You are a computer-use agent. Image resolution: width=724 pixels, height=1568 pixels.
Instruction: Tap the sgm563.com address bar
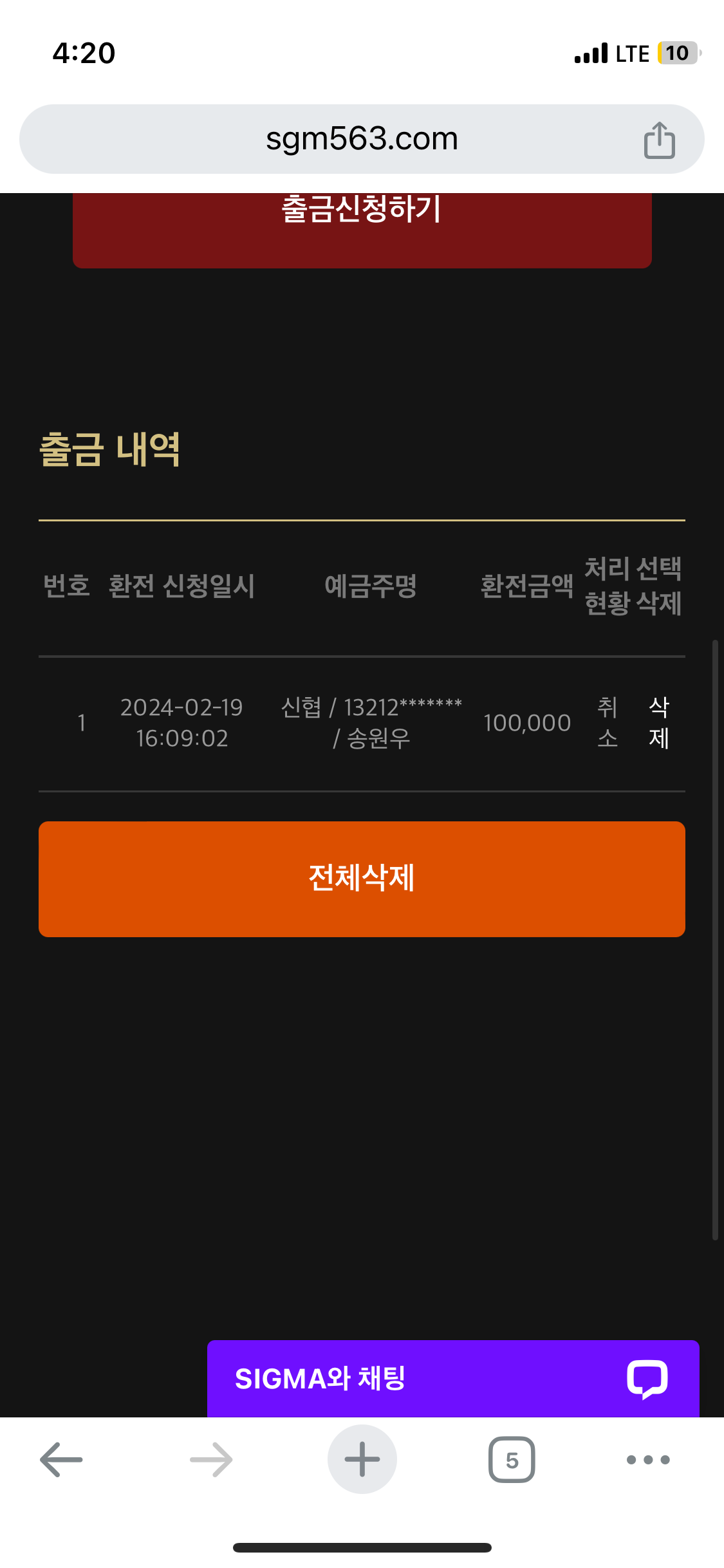(x=361, y=139)
